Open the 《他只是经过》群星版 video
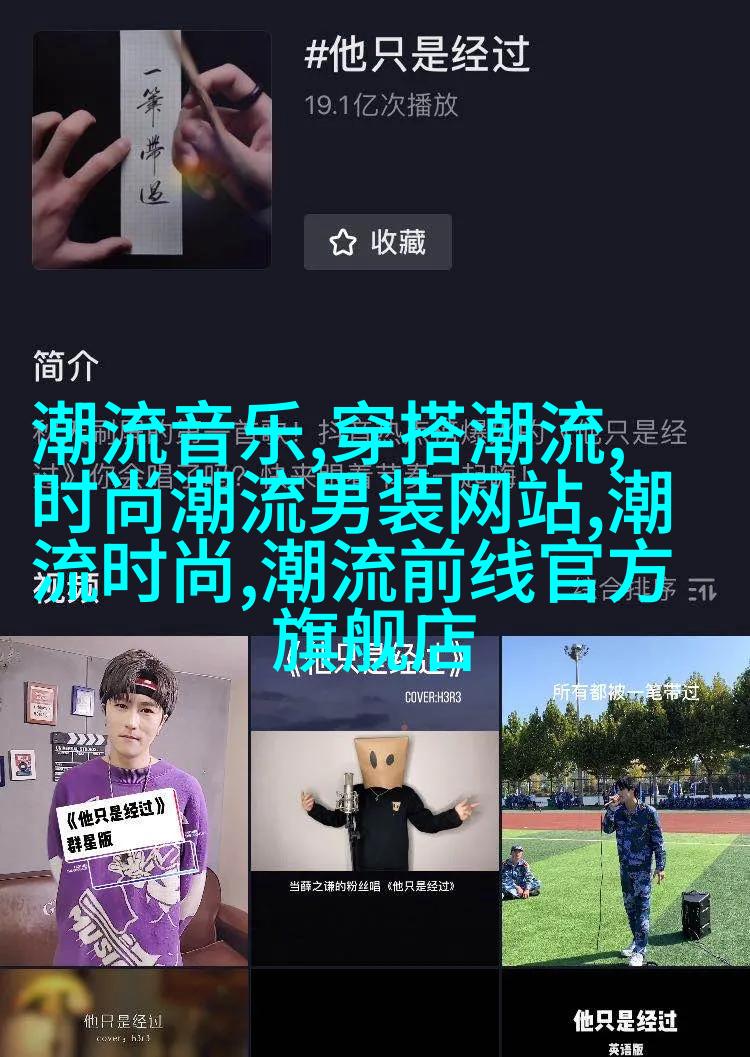The height and width of the screenshot is (1057, 750). pos(123,800)
